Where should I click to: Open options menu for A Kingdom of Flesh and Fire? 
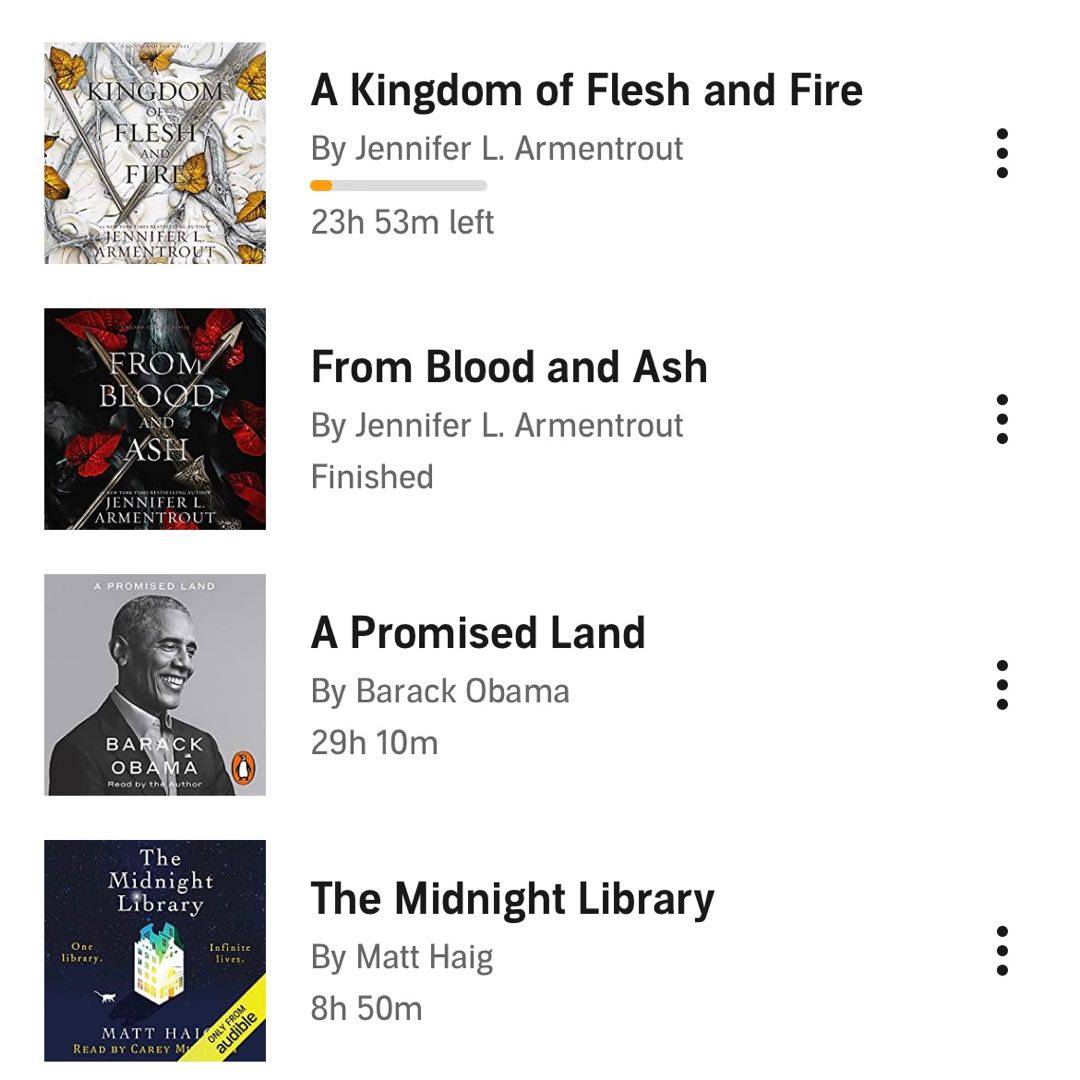pos(1002,153)
